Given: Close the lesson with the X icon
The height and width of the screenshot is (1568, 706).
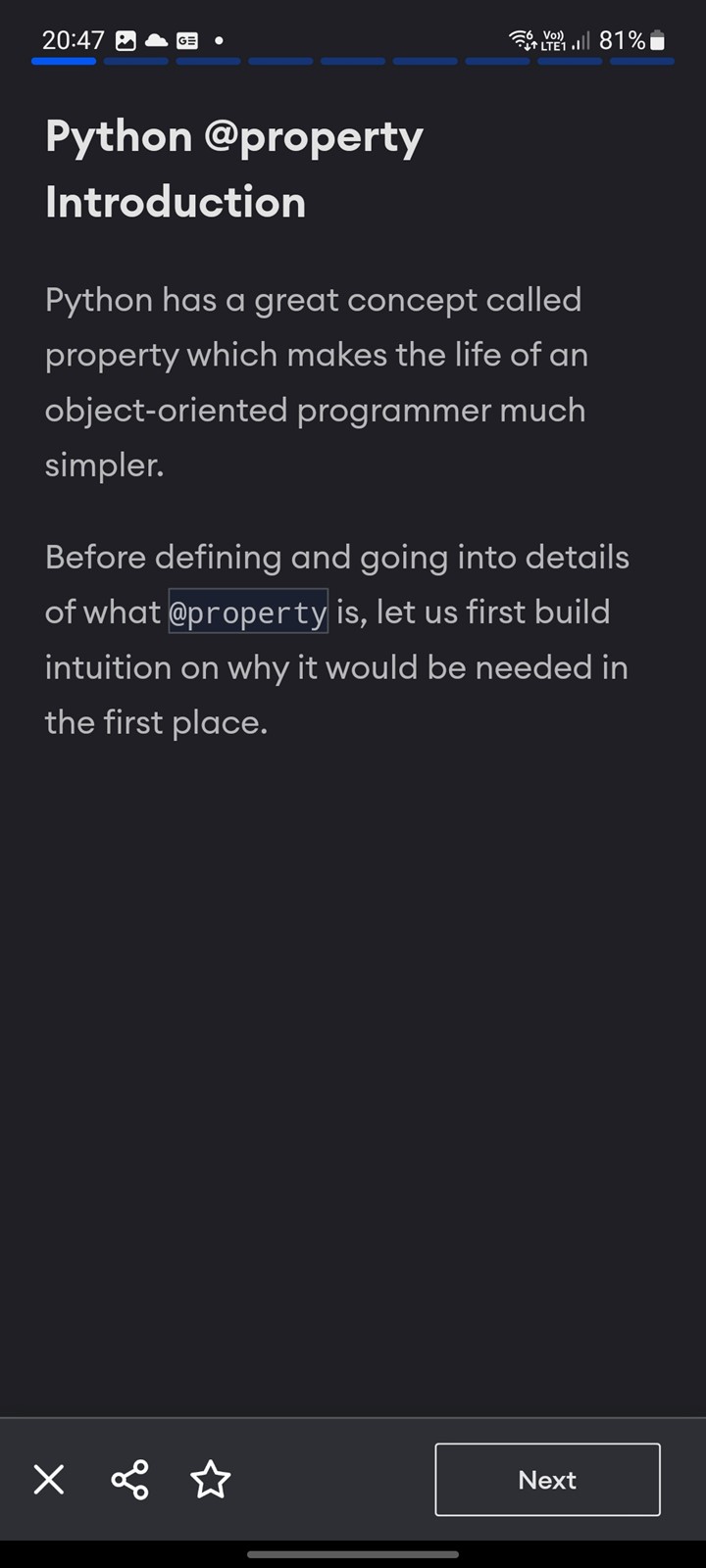Looking at the screenshot, I should [x=49, y=1479].
